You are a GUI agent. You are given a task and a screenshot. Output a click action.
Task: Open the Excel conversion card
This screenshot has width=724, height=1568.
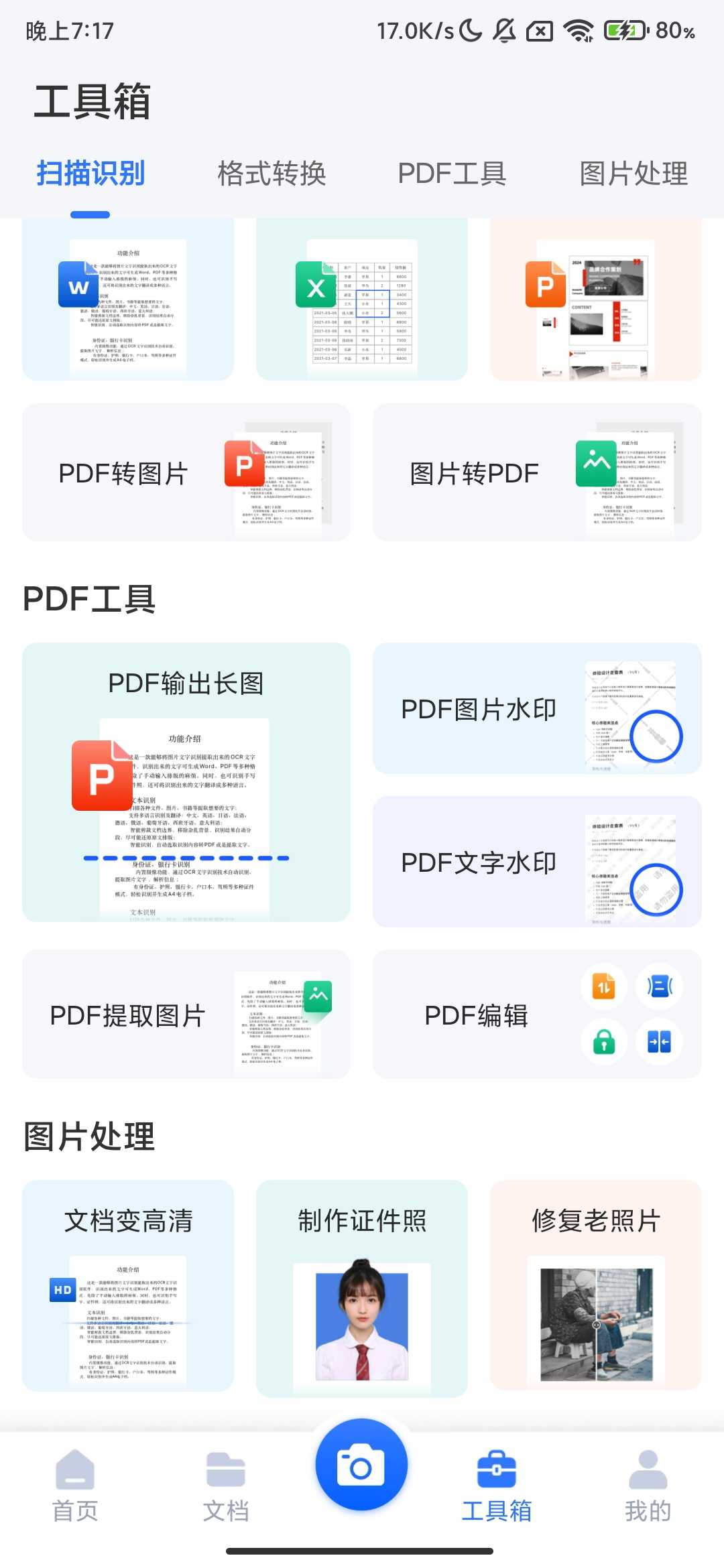[x=362, y=302]
